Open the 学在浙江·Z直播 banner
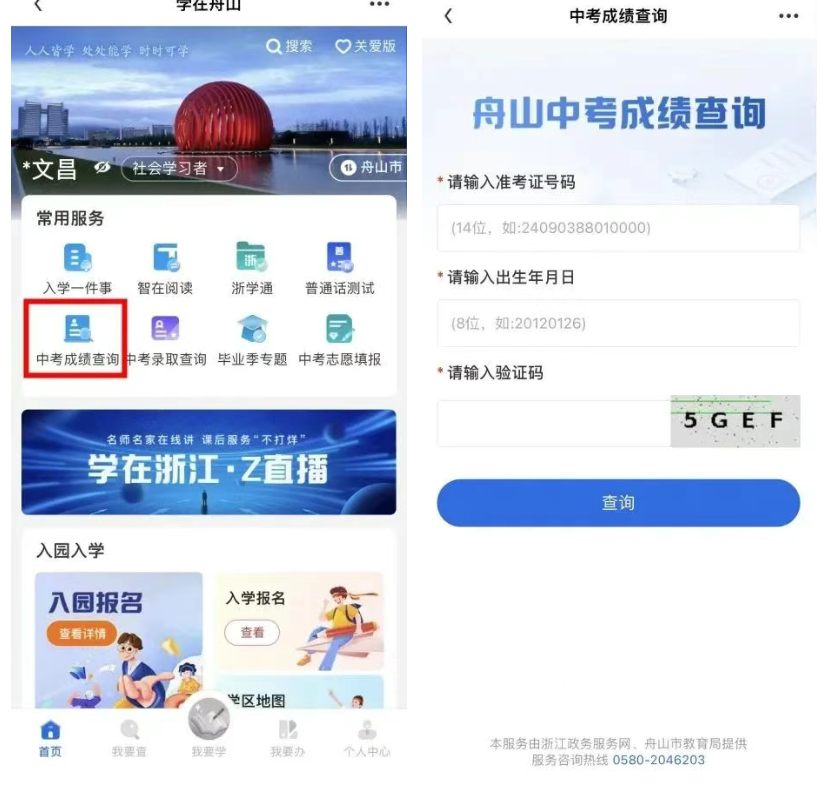The width and height of the screenshot is (826, 801). (208, 462)
